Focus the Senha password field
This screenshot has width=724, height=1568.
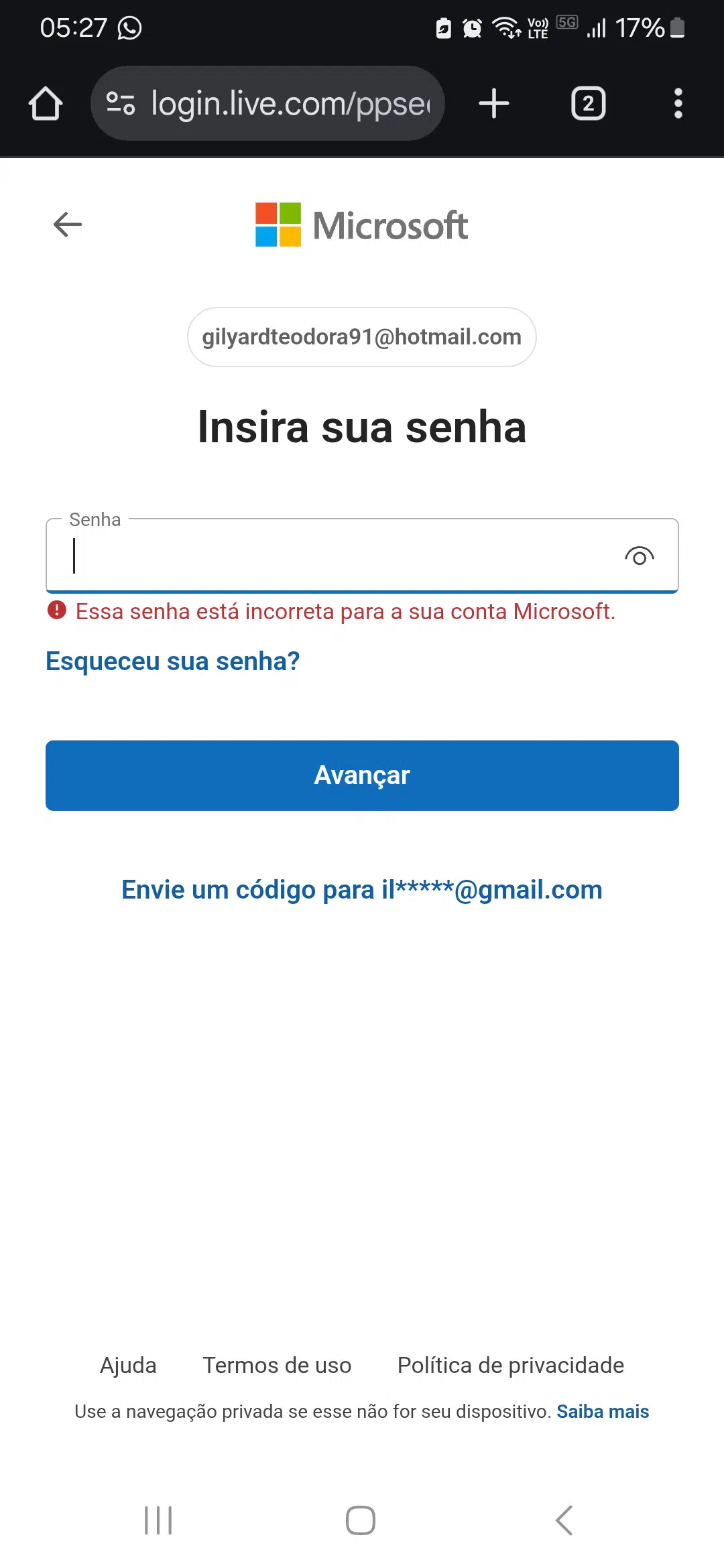362,556
